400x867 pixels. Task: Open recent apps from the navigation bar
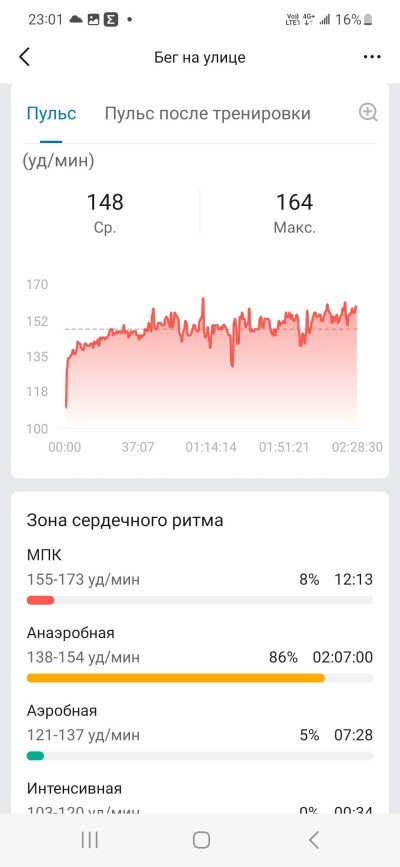click(x=90, y=840)
